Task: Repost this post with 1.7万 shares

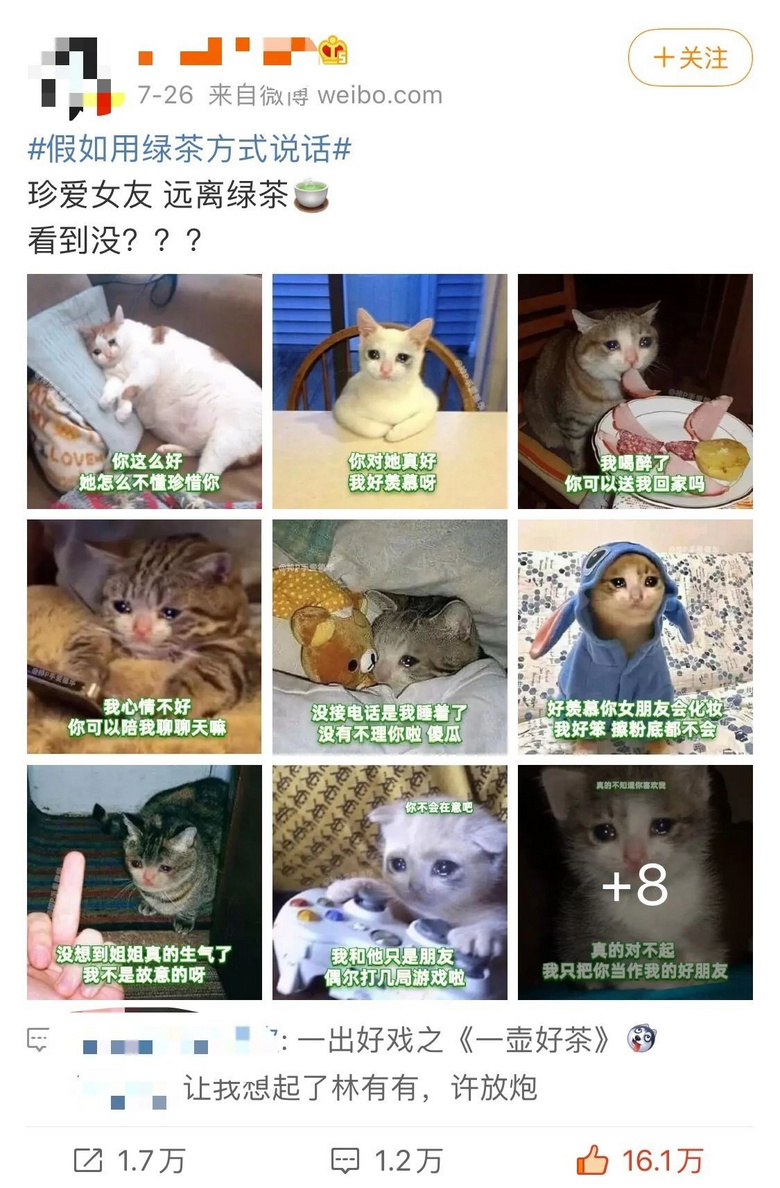Action: (130, 1160)
